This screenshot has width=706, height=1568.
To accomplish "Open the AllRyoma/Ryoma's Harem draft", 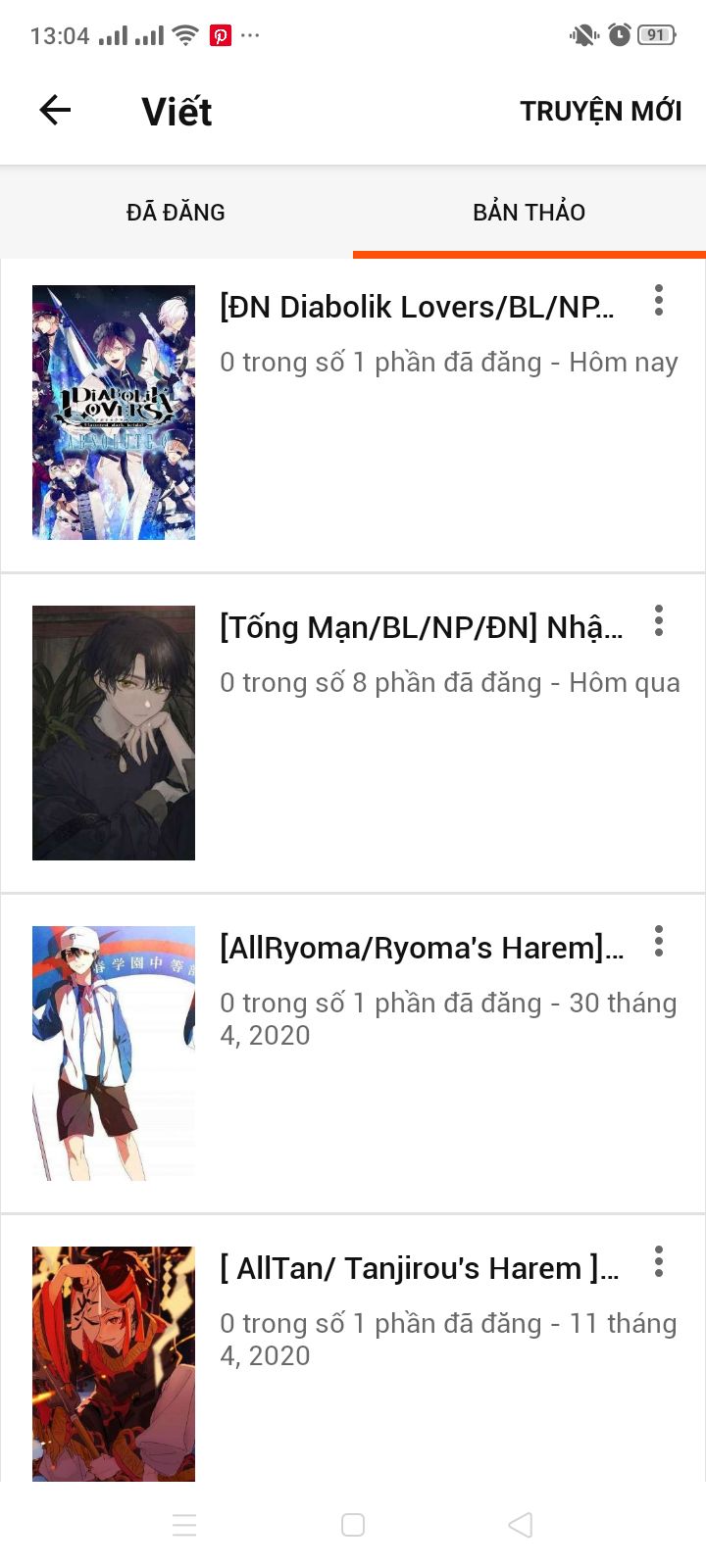I will pyautogui.click(x=420, y=948).
